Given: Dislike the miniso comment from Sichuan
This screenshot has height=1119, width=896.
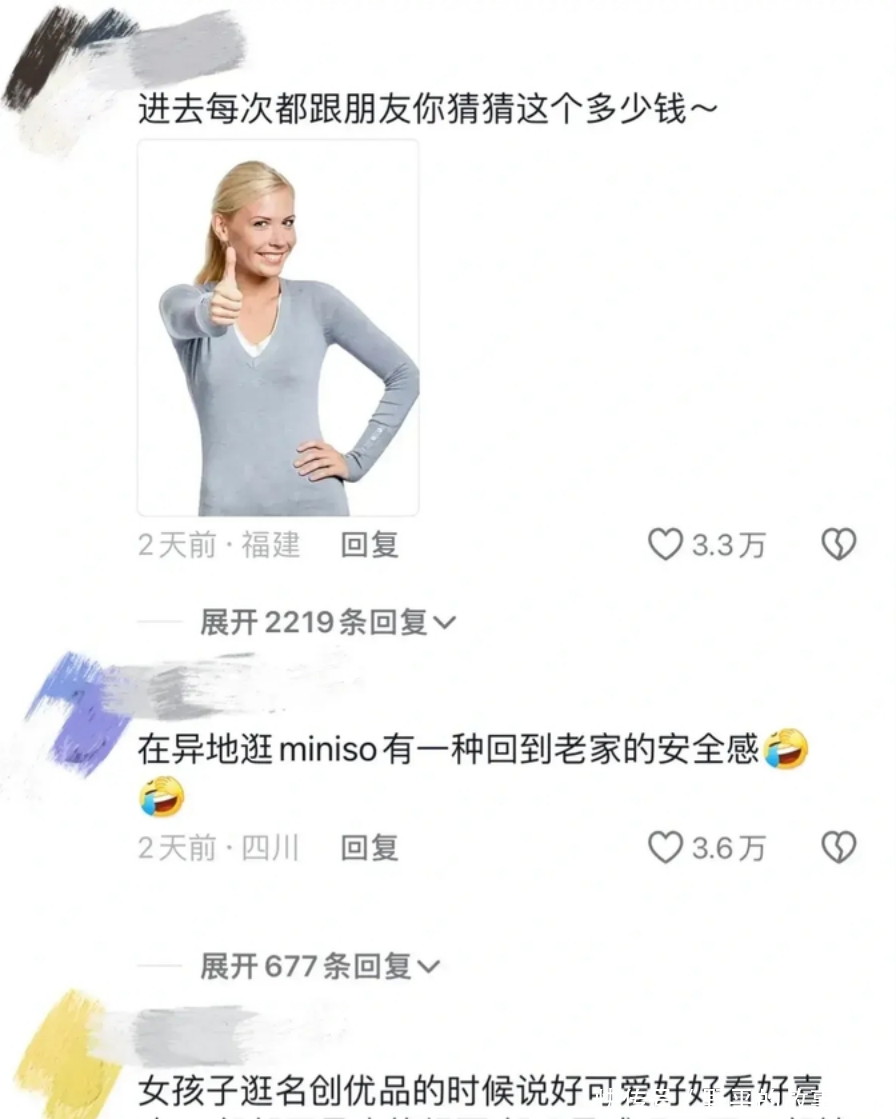Looking at the screenshot, I should [838, 848].
